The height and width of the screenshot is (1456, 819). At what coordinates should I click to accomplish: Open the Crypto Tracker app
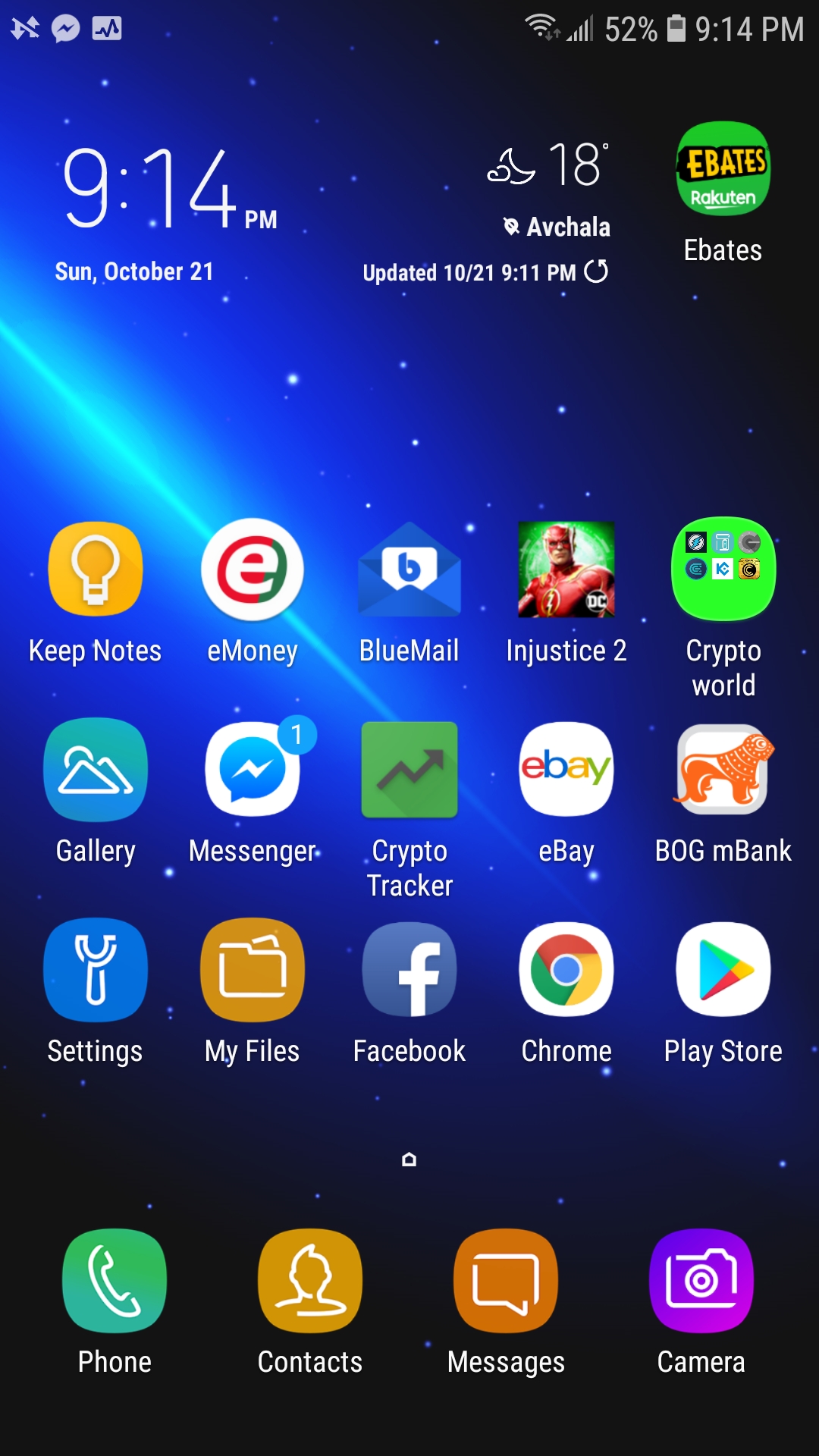tap(409, 770)
